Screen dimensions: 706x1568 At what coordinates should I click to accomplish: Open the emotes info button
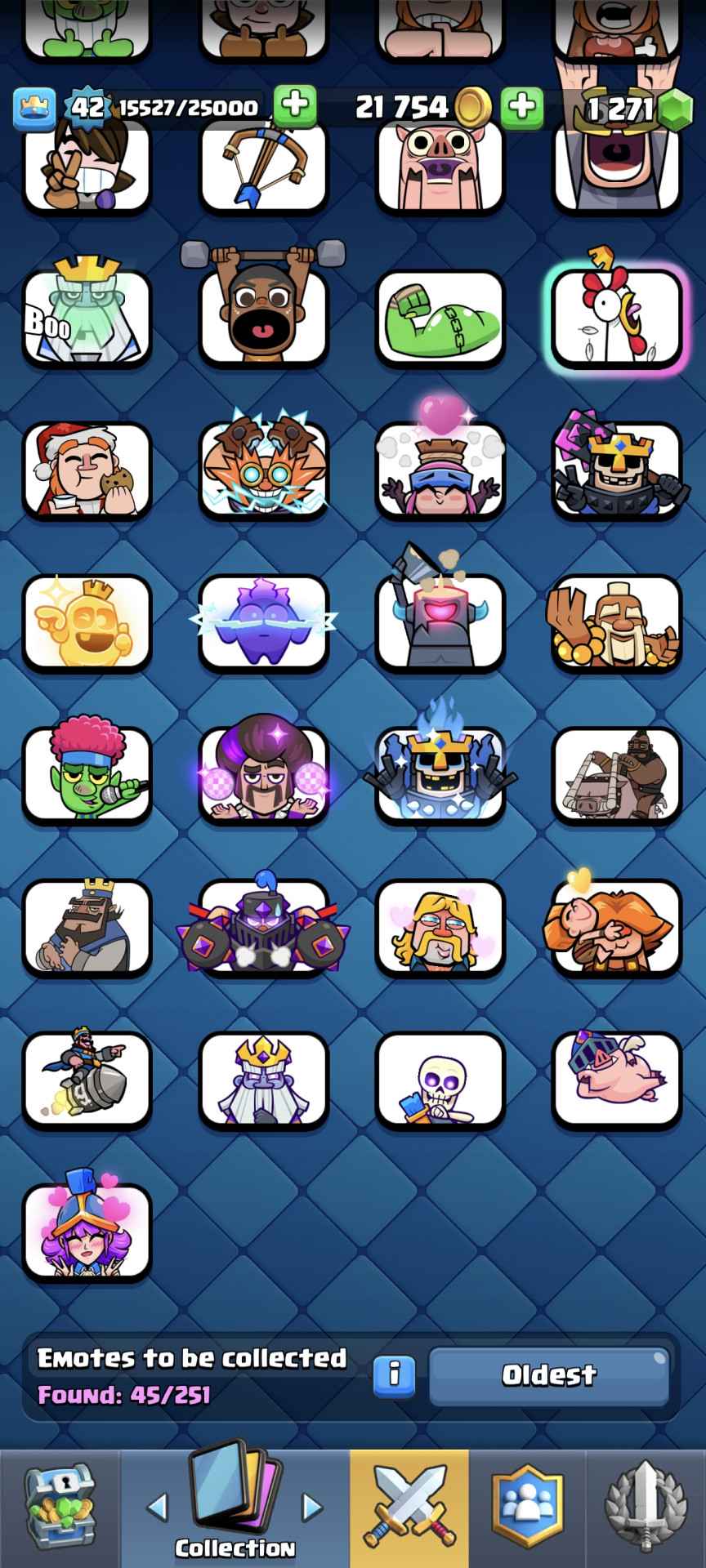(x=394, y=1374)
